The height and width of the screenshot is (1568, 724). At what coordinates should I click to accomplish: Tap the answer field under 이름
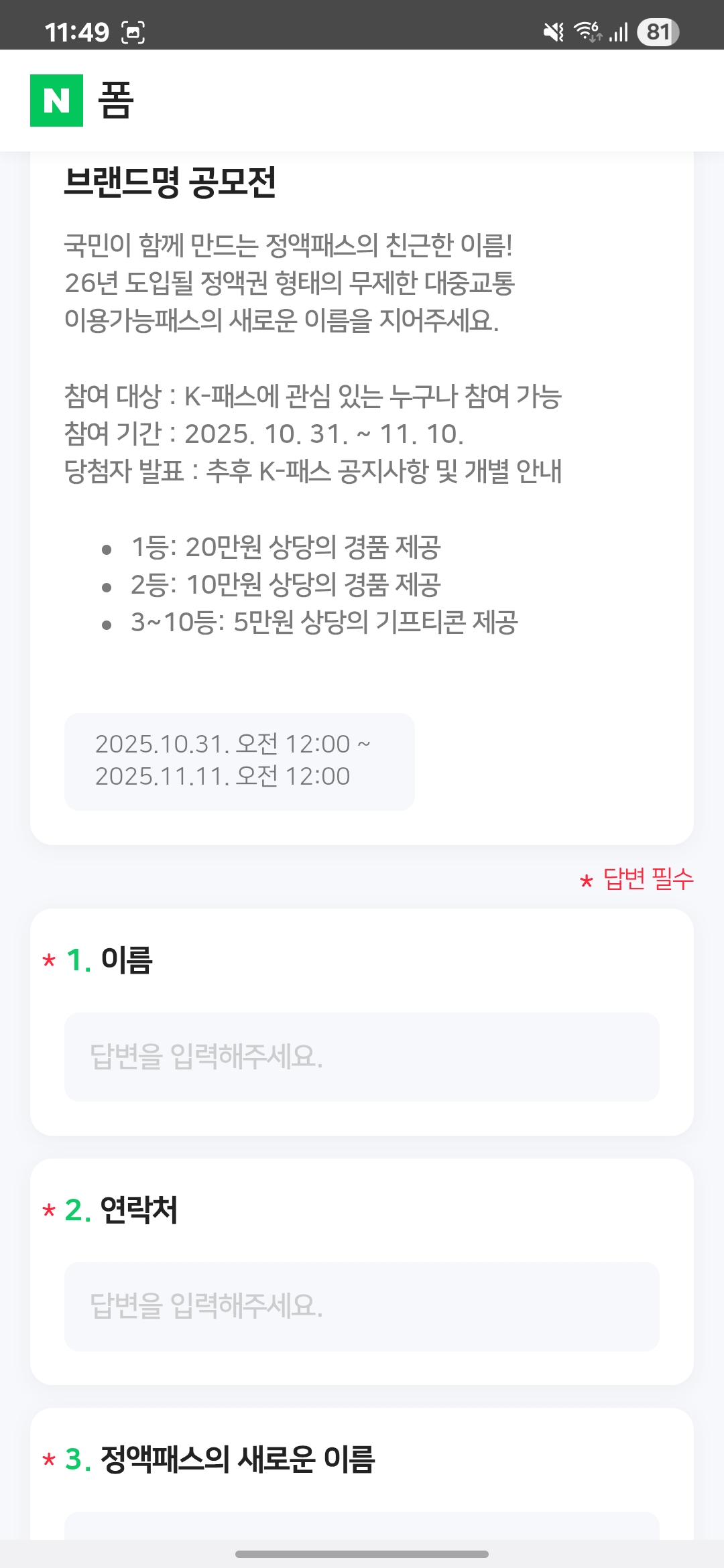pos(362,1057)
